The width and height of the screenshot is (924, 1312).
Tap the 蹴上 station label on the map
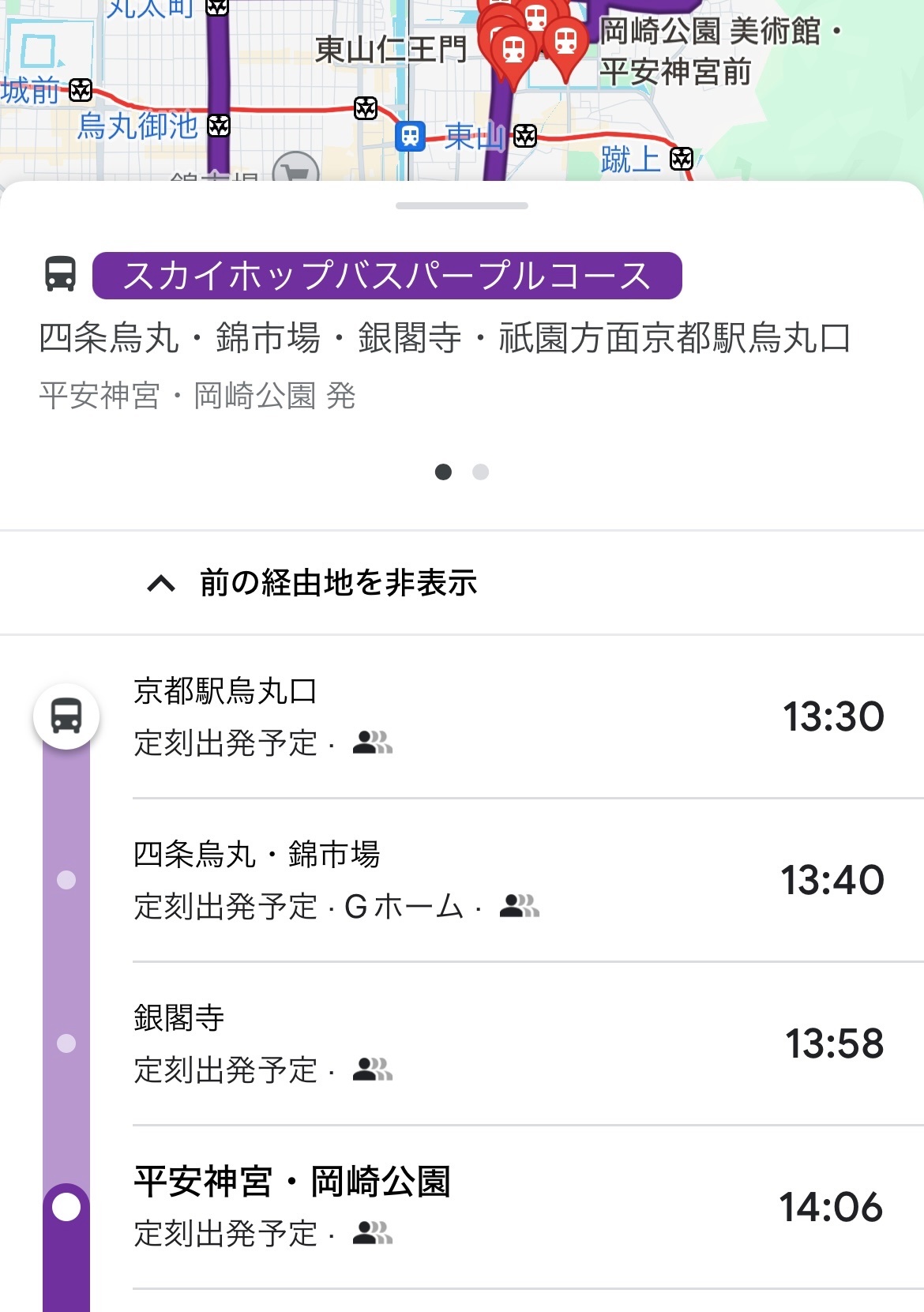[631, 159]
